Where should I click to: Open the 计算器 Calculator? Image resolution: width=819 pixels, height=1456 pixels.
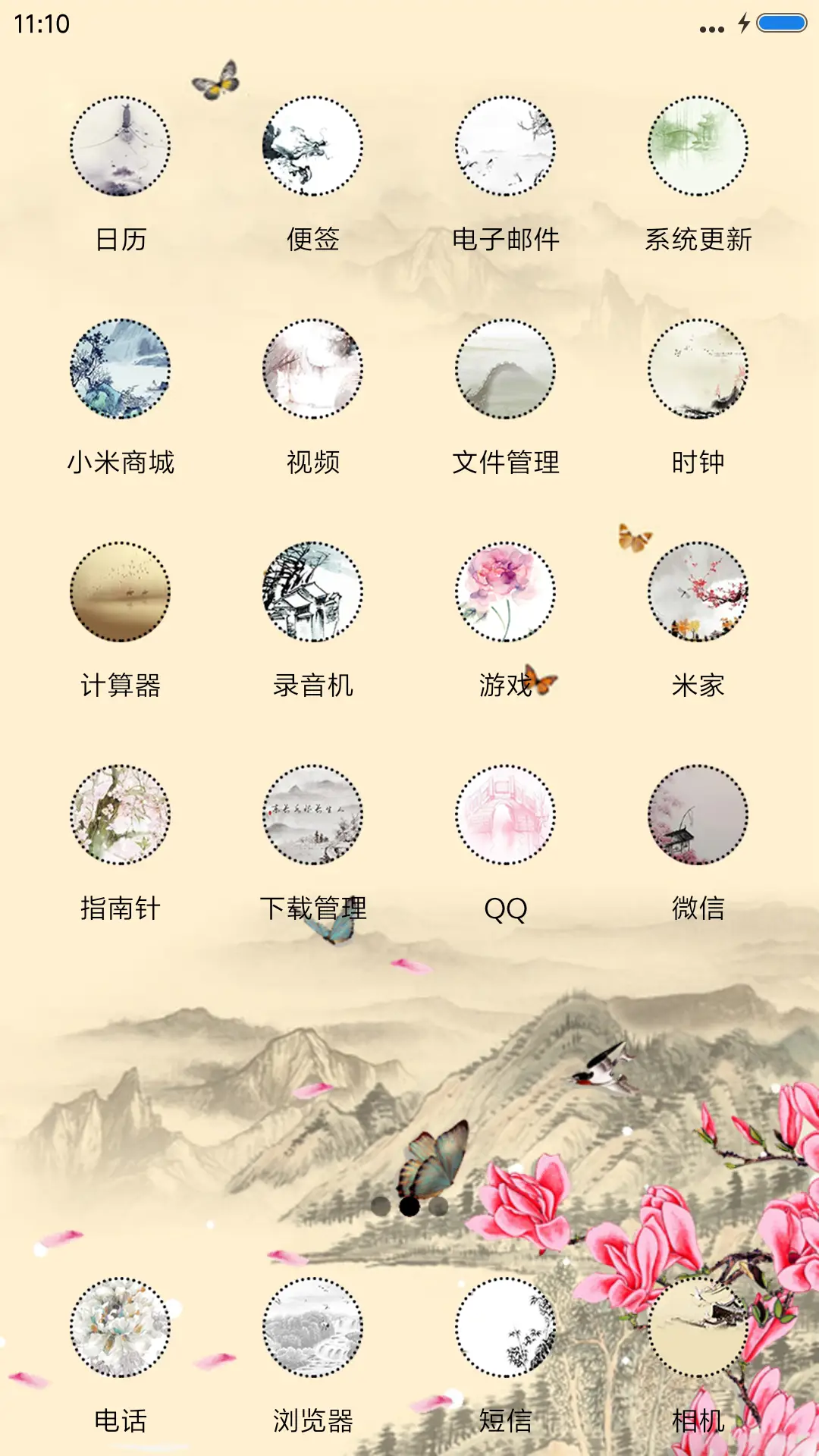[121, 595]
